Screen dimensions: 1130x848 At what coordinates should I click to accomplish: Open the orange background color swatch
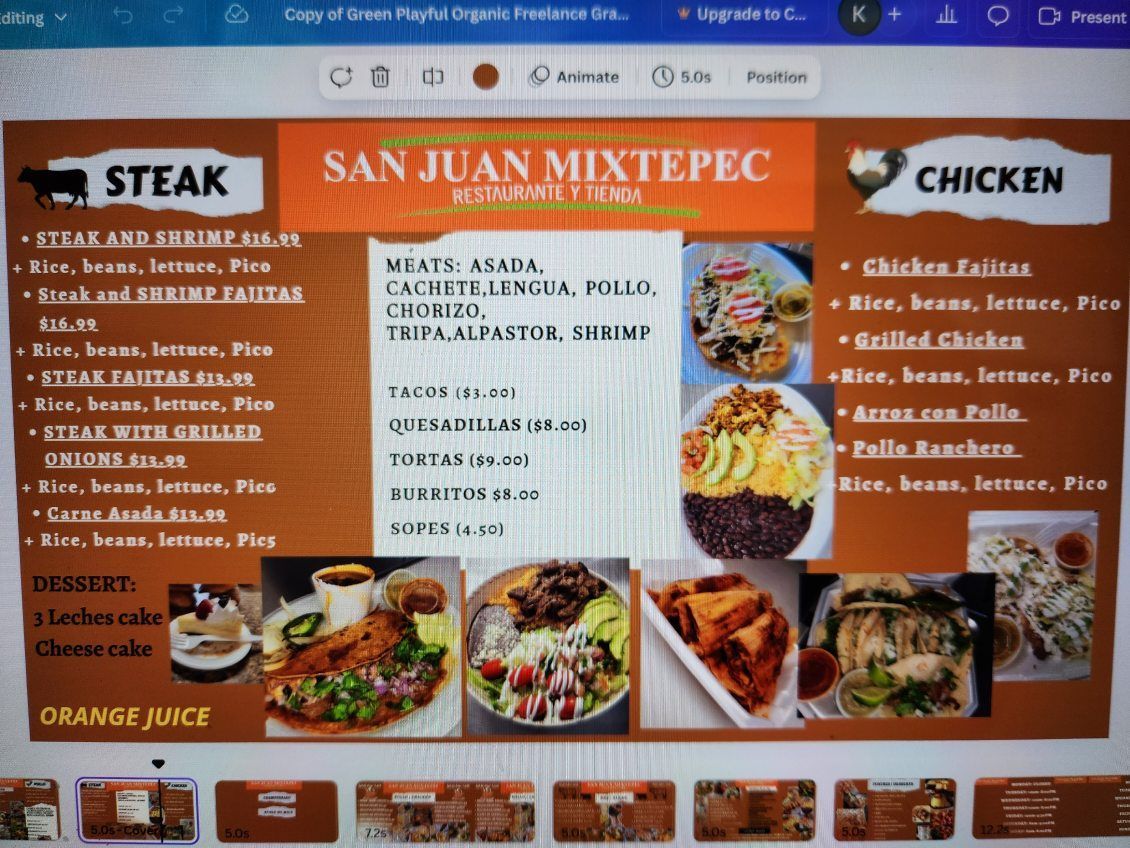click(486, 77)
